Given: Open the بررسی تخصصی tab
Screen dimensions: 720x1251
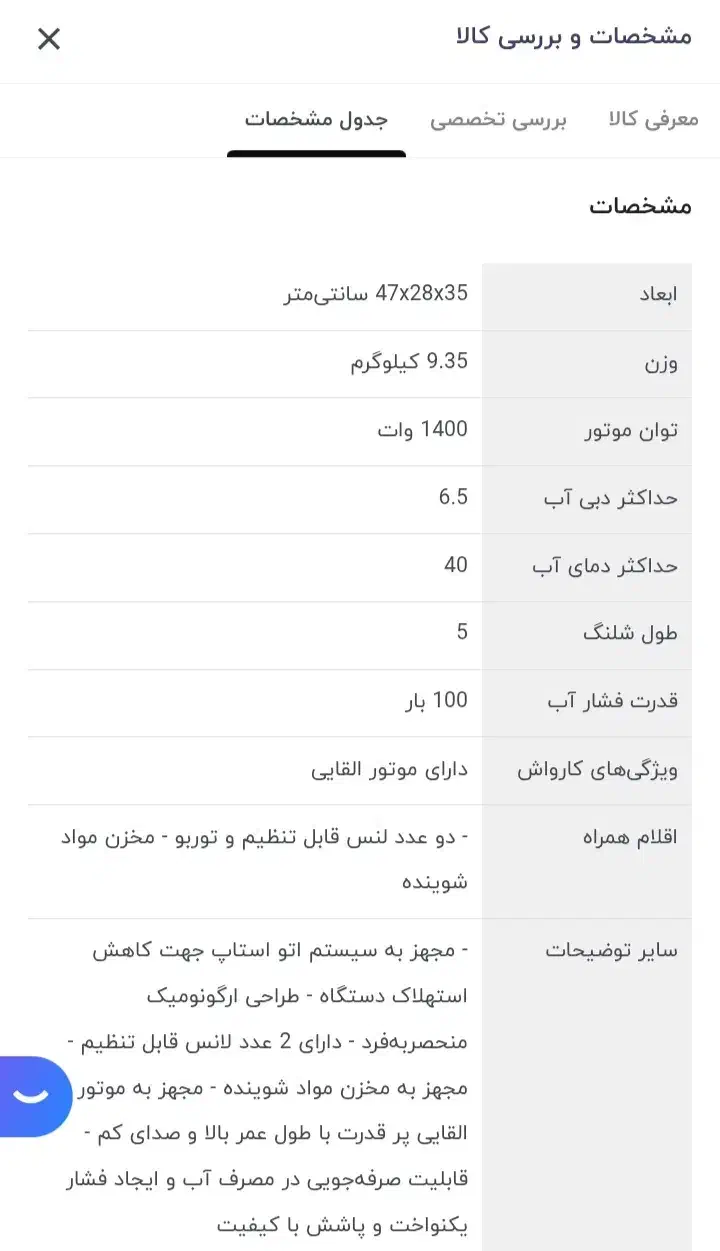Looking at the screenshot, I should pos(498,120).
